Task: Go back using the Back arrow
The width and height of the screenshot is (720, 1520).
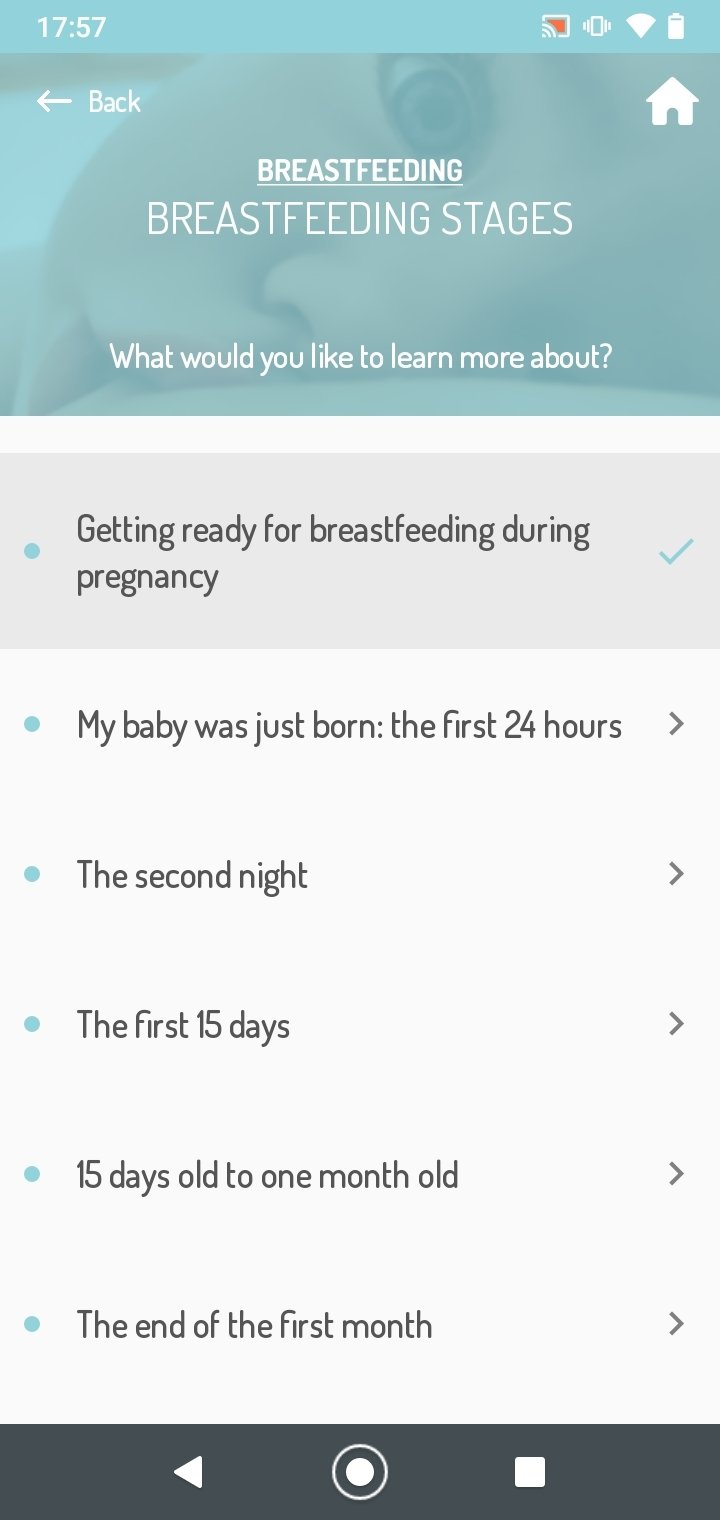Action: tap(88, 101)
